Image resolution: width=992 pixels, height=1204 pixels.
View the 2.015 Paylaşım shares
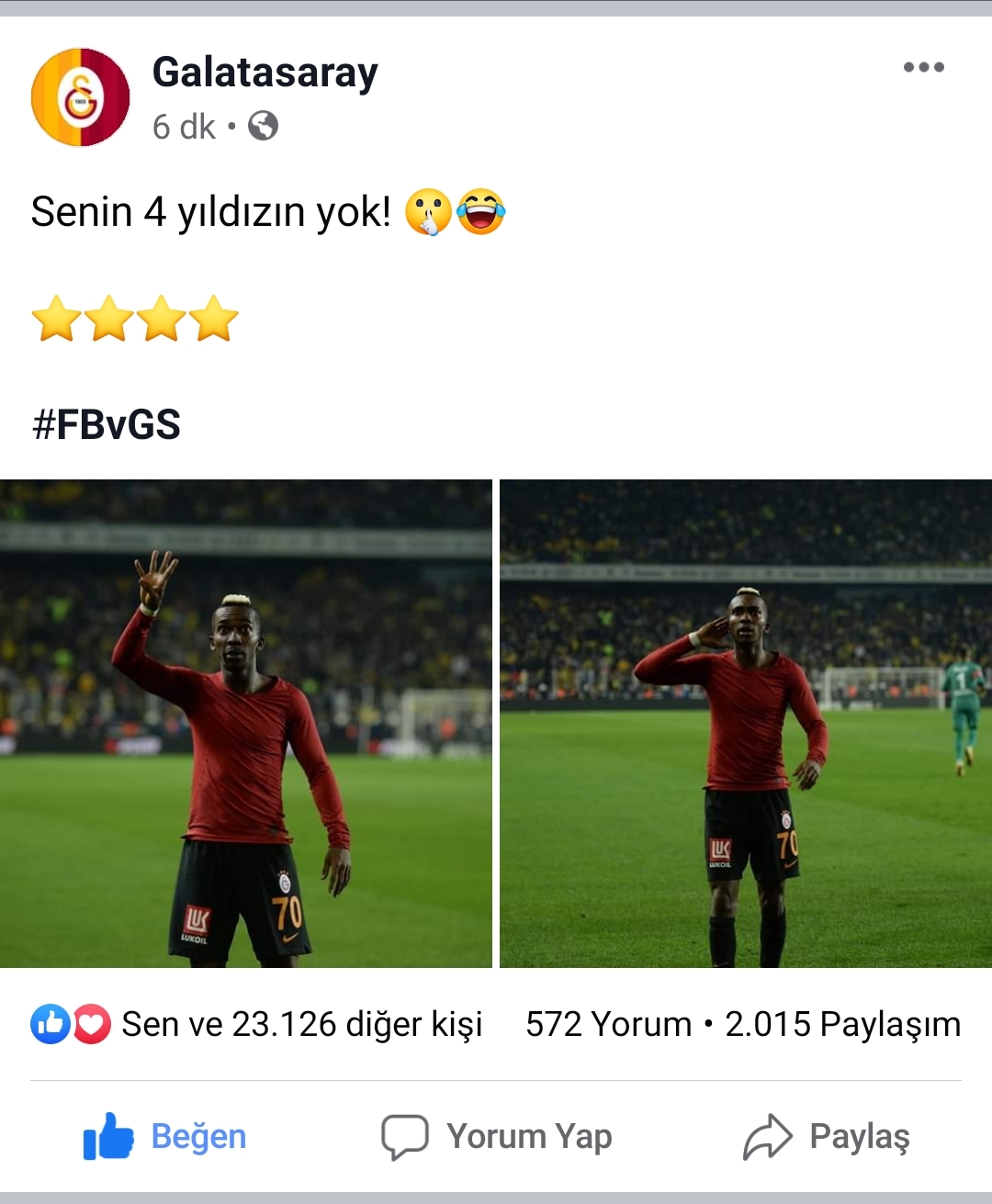coord(842,1024)
